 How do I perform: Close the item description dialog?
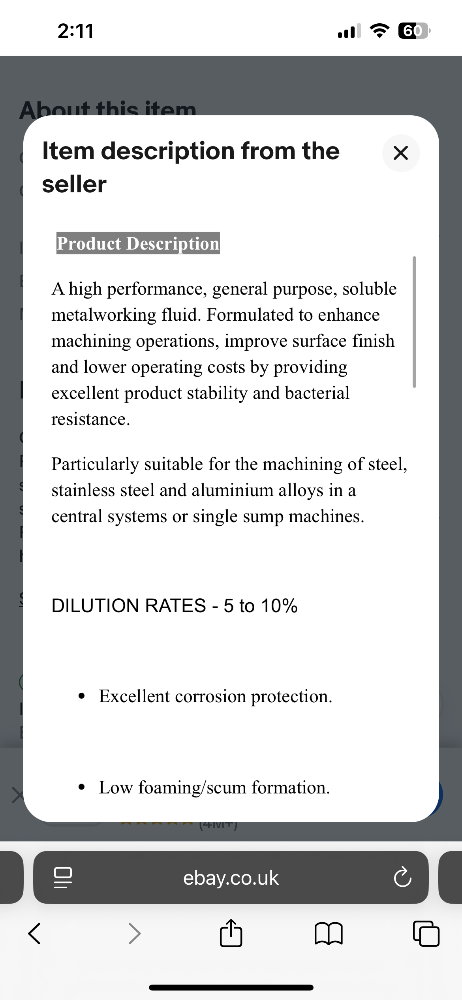click(401, 153)
